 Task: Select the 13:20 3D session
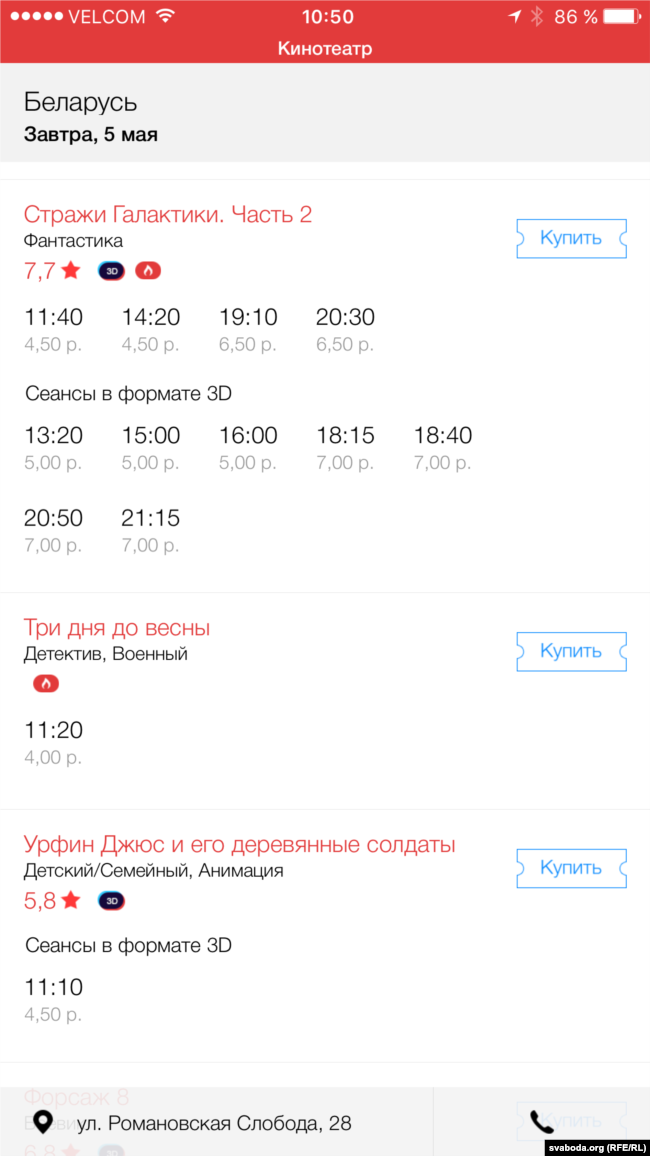53,448
